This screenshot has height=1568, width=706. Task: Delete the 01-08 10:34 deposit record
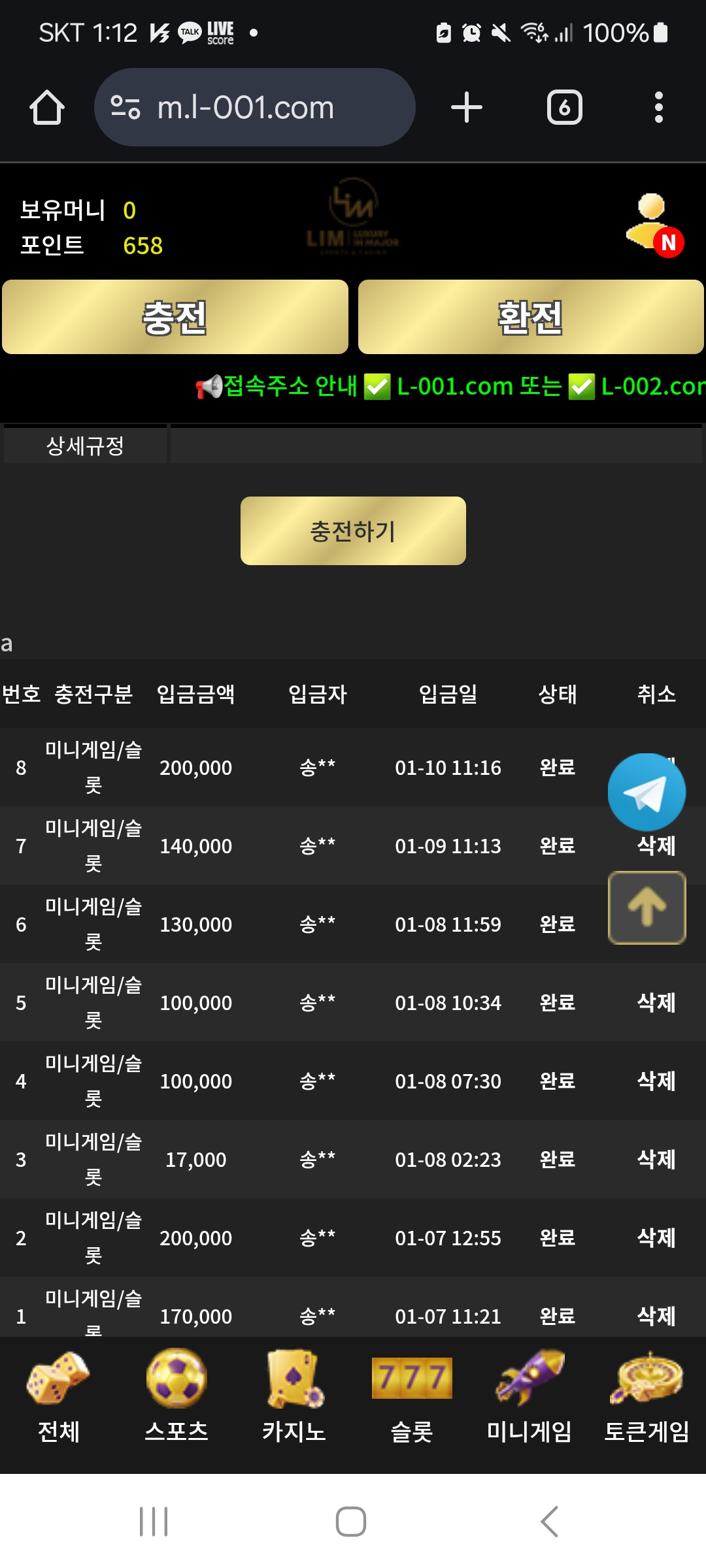pyautogui.click(x=656, y=1003)
